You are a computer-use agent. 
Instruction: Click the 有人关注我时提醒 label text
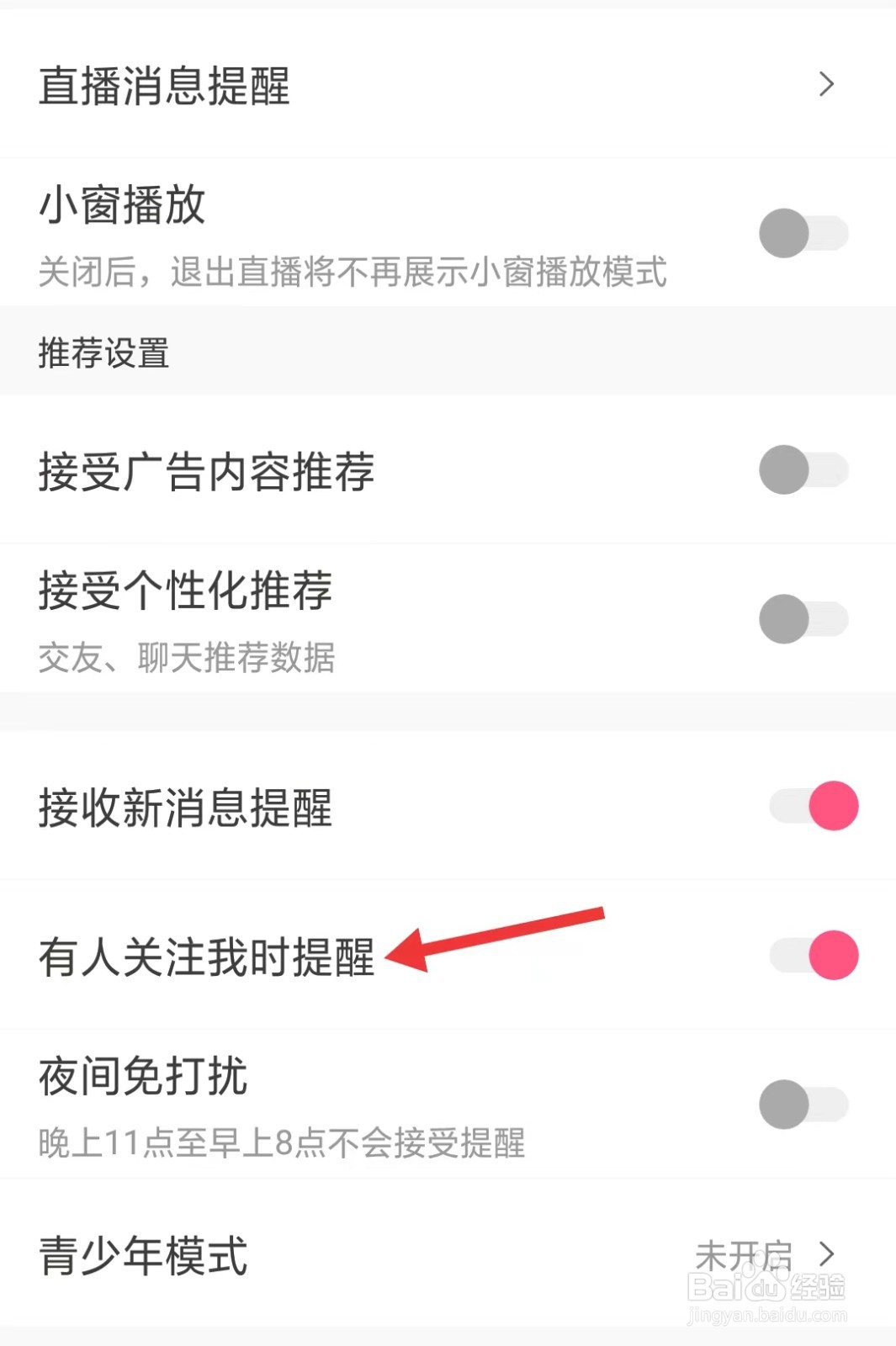[207, 955]
